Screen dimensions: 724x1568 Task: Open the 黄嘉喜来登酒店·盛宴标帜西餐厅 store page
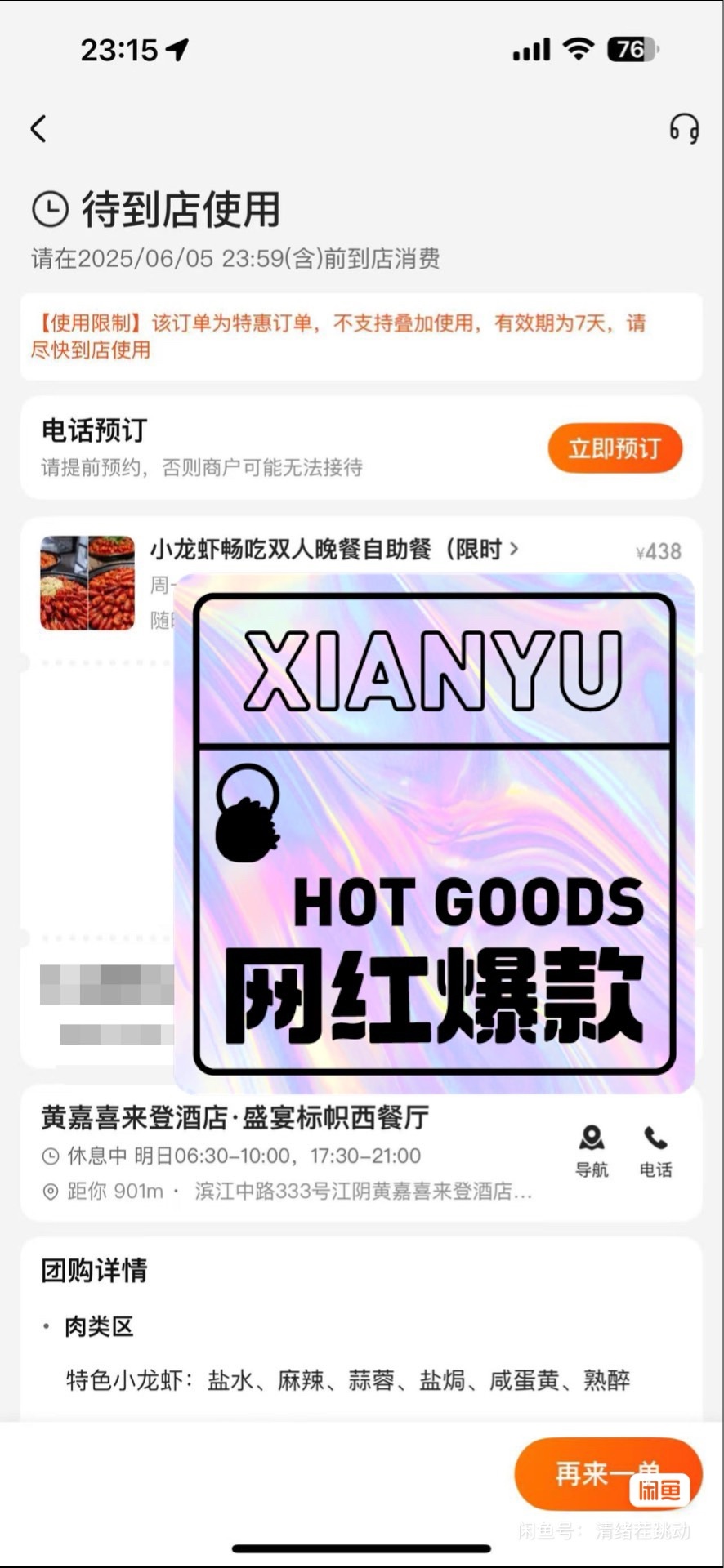[235, 1117]
